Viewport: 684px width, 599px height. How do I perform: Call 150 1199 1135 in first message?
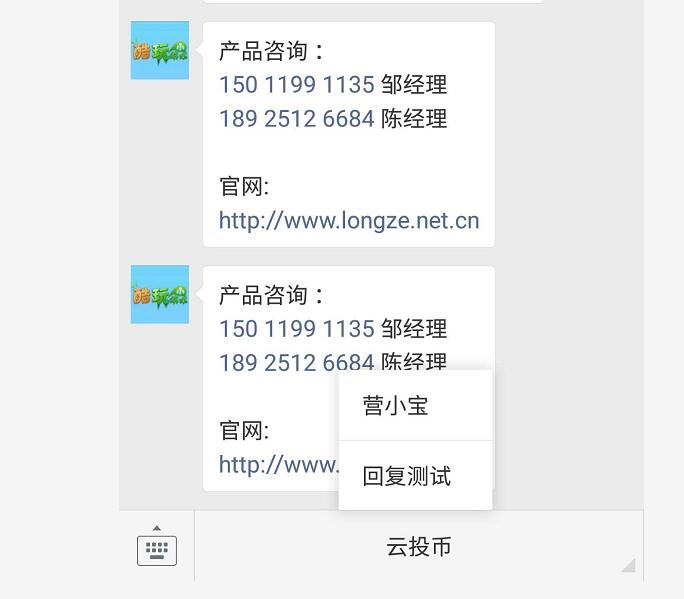[296, 85]
